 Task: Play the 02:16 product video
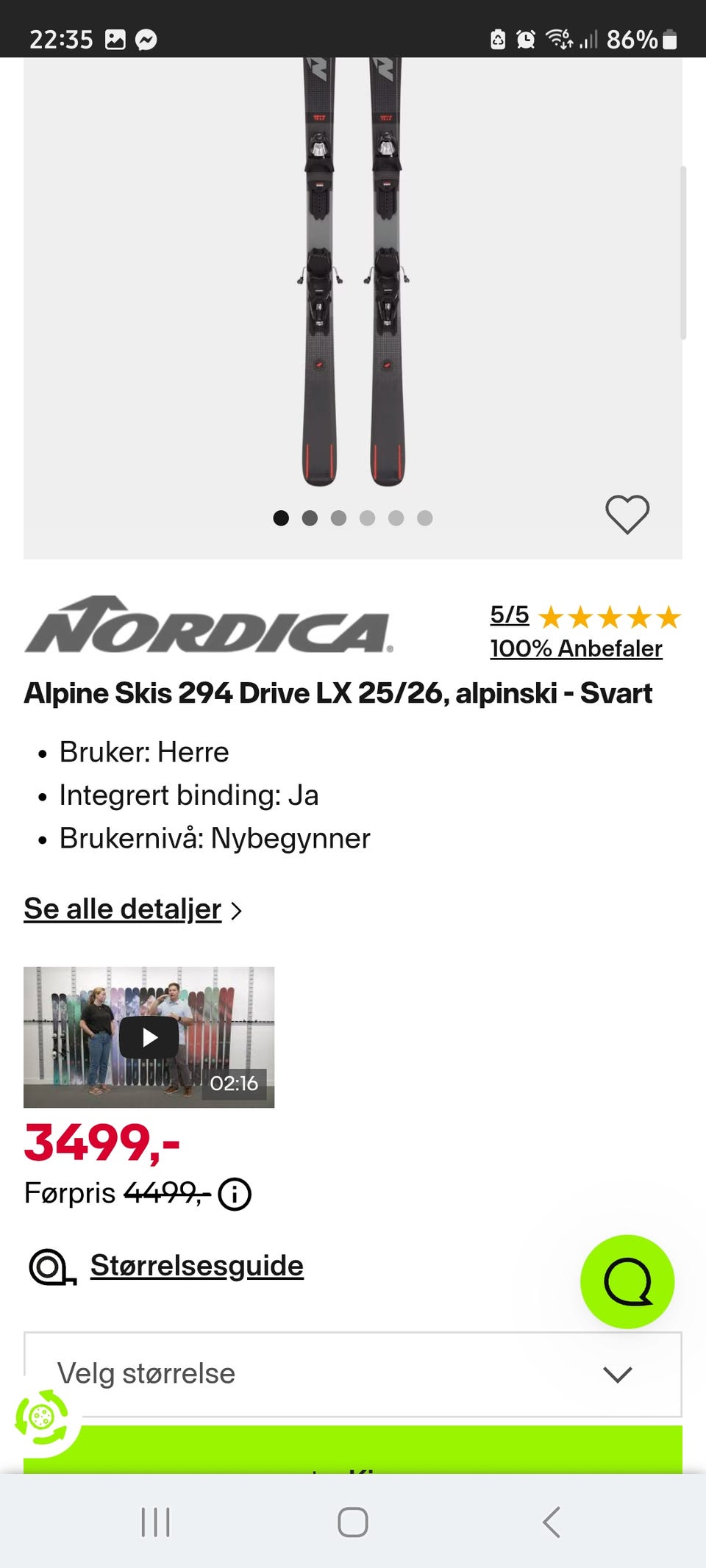[149, 1037]
